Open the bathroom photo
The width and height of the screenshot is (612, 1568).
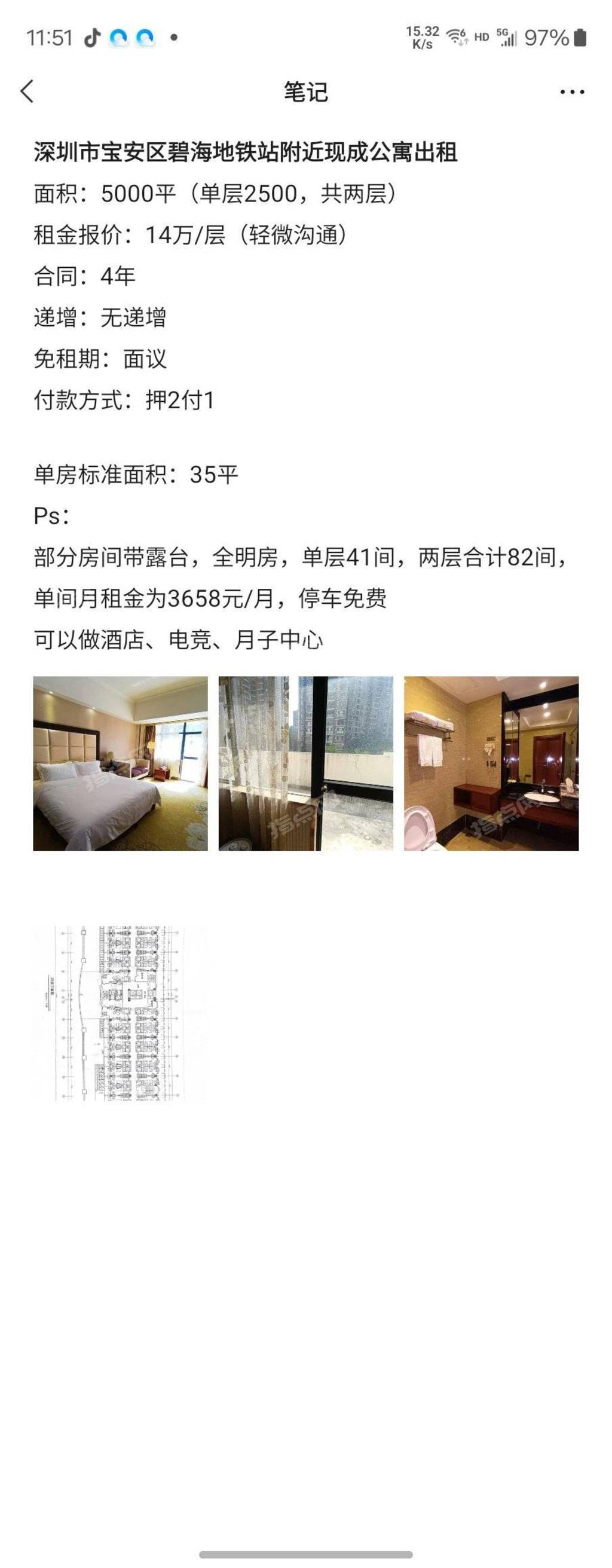[x=491, y=763]
